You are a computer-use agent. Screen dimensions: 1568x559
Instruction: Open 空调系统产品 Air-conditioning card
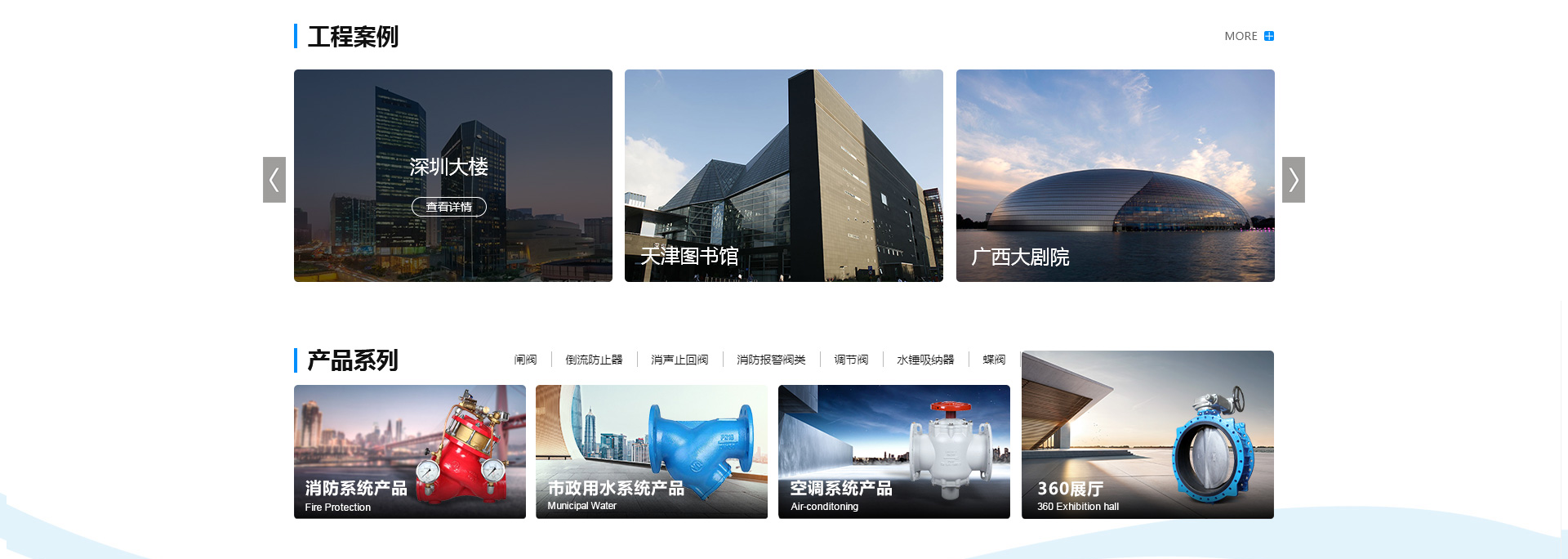pos(893,451)
